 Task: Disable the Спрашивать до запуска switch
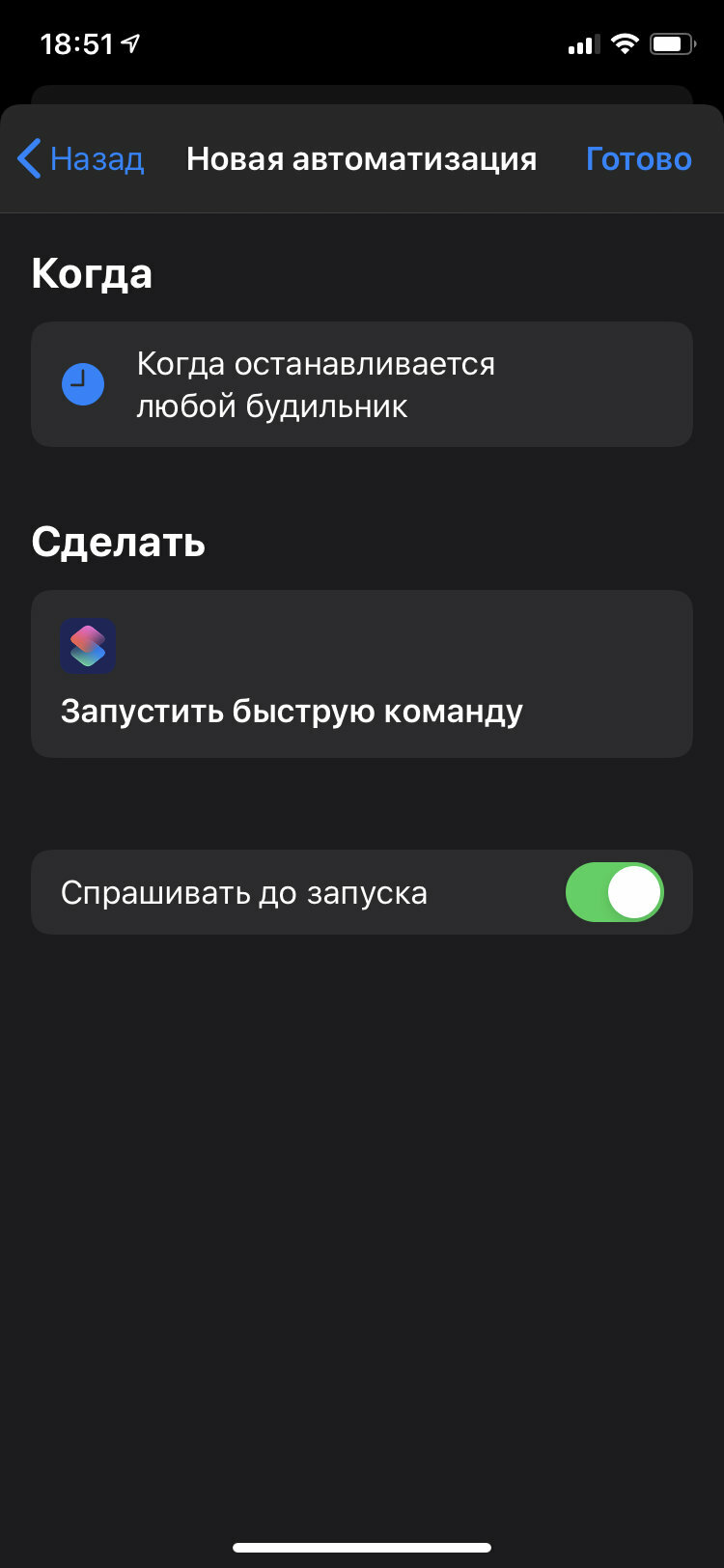click(x=614, y=892)
